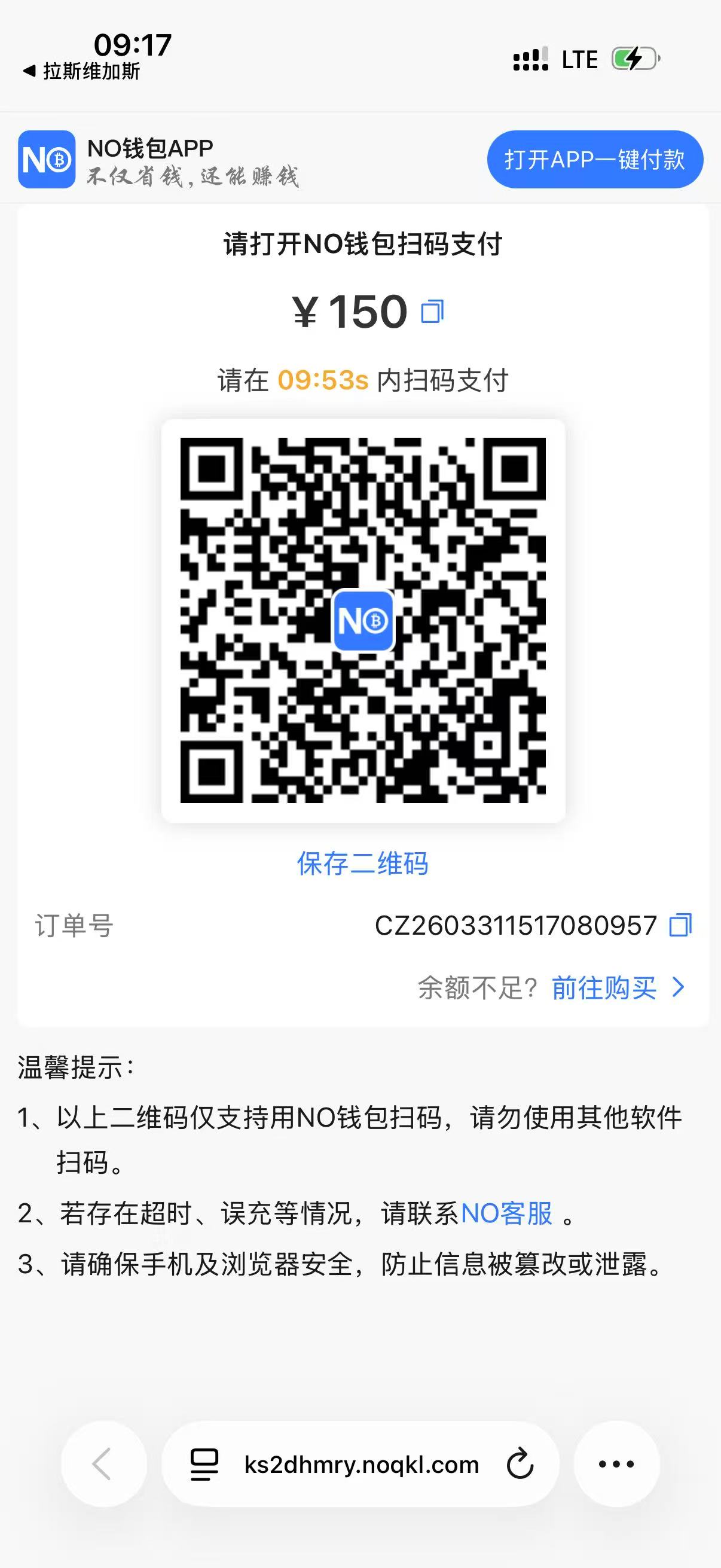
Task: Open the 前往购买 link
Action: click(x=617, y=987)
